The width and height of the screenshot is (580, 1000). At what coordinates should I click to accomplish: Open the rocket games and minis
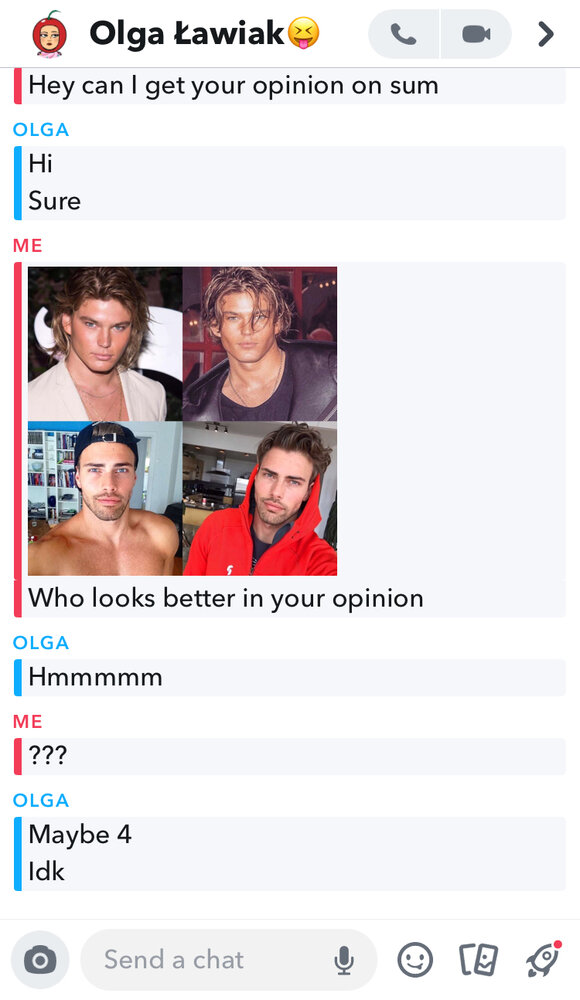(x=543, y=960)
